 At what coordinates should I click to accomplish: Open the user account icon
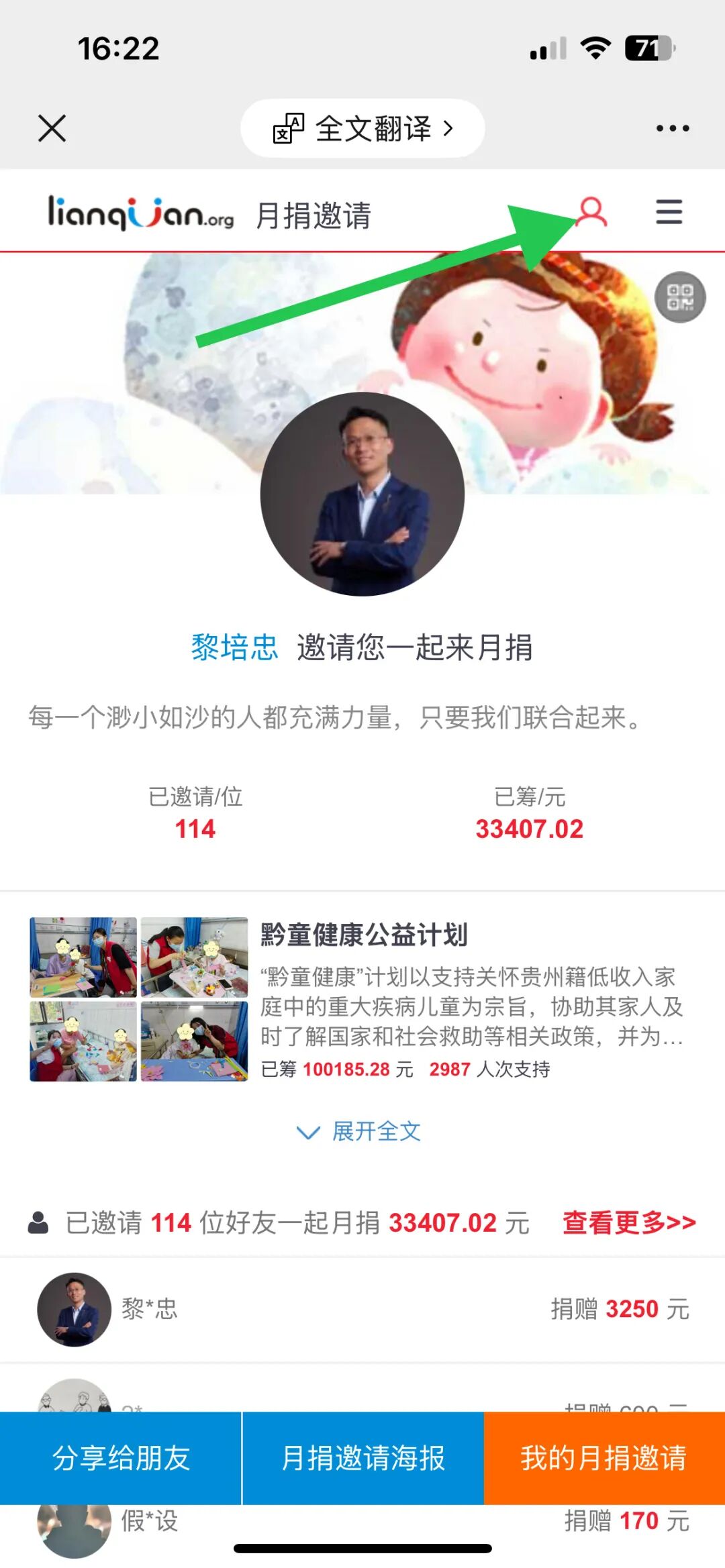coord(592,213)
